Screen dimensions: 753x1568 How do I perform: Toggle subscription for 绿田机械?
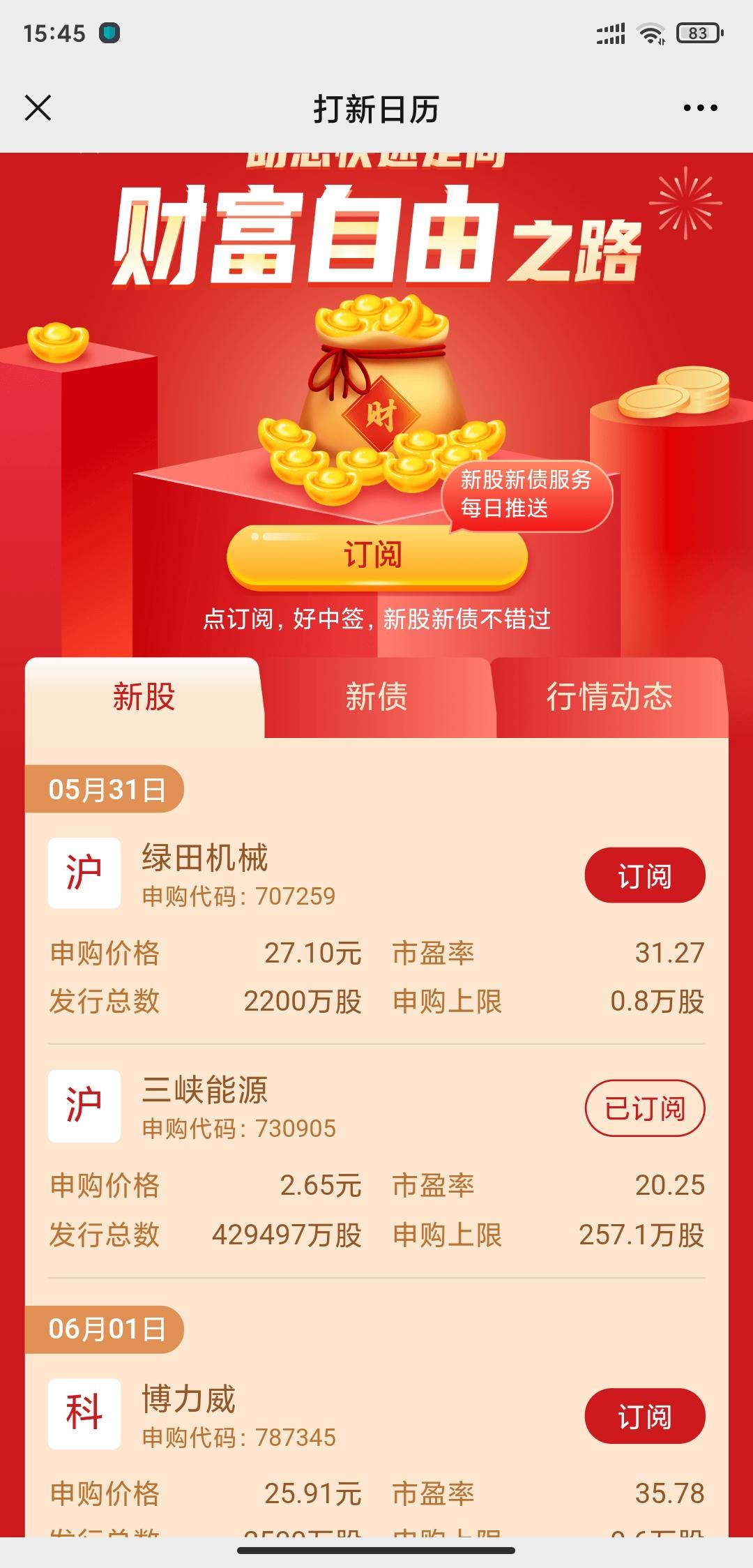pyautogui.click(x=644, y=875)
